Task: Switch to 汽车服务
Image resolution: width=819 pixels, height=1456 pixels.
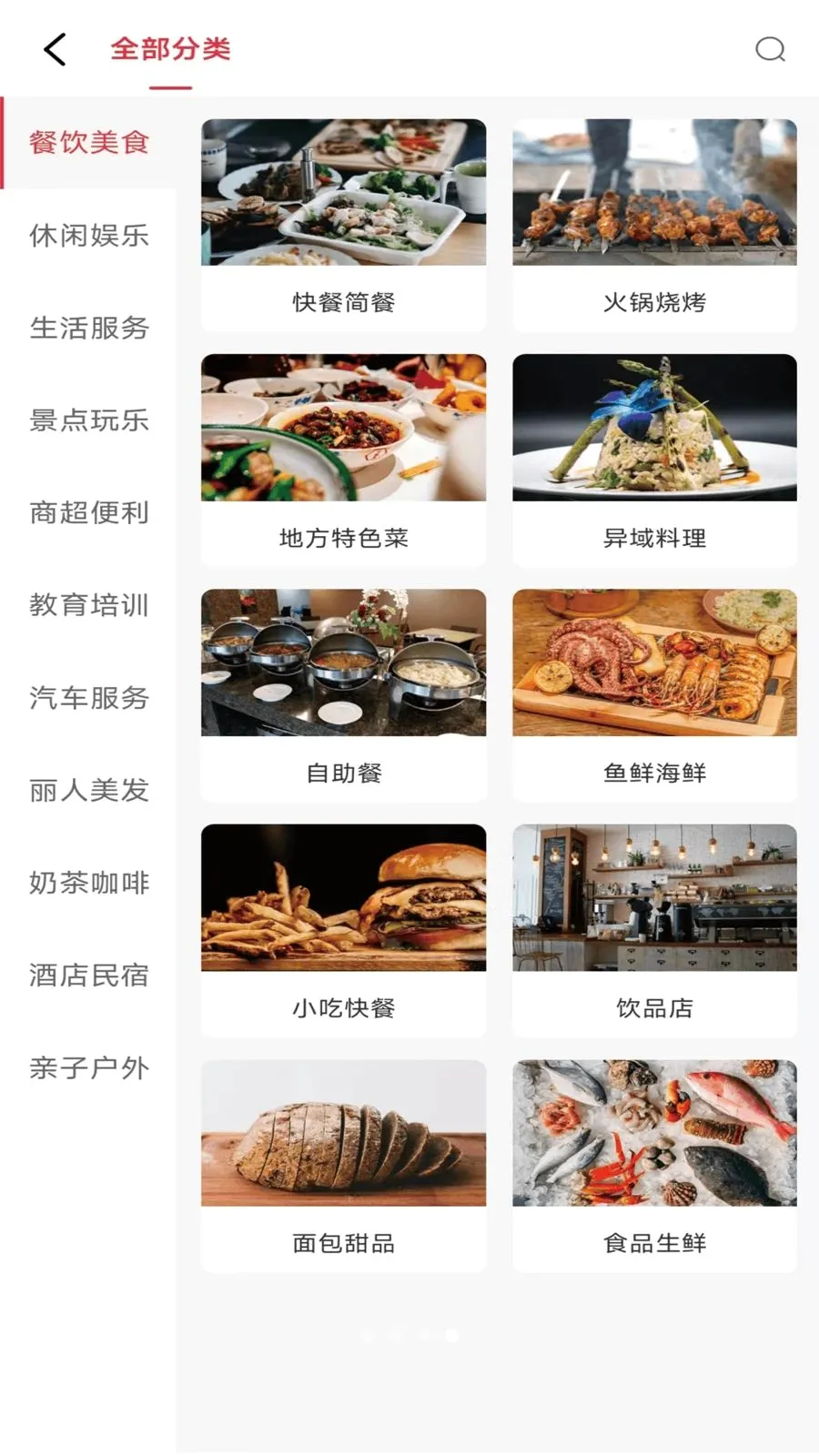Action: [x=88, y=698]
